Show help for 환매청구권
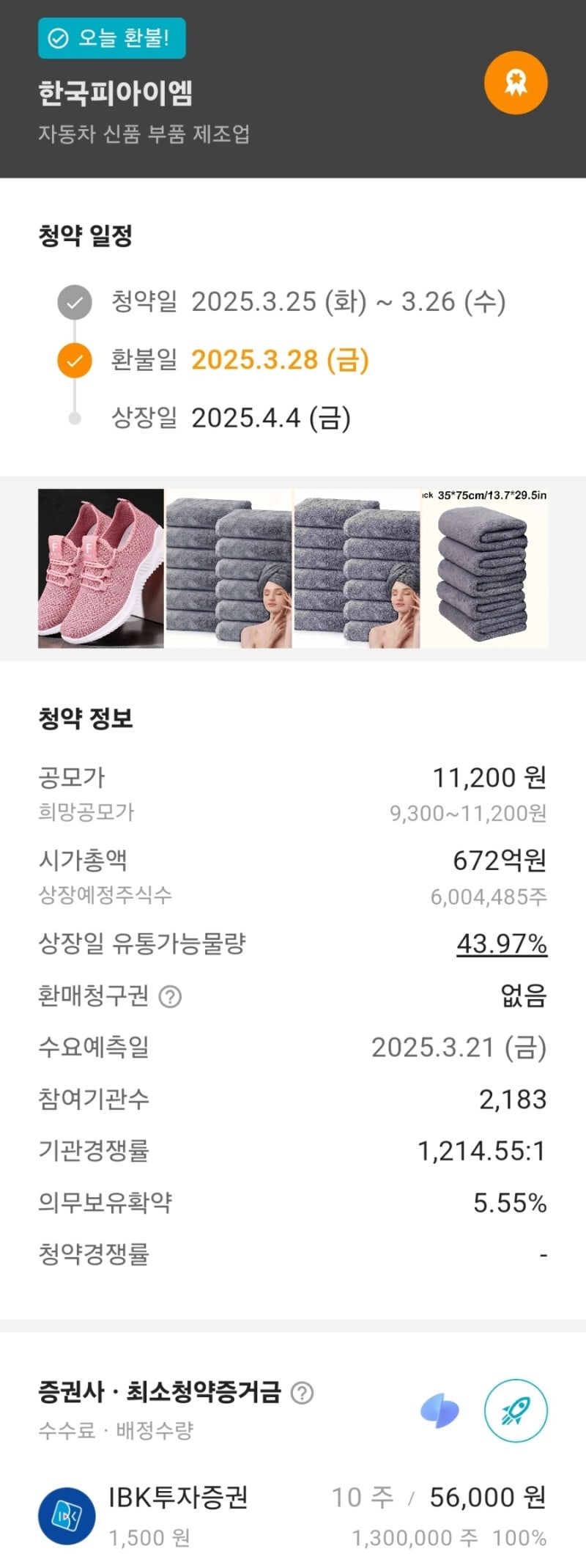Image resolution: width=586 pixels, height=1568 pixels. pos(170,997)
